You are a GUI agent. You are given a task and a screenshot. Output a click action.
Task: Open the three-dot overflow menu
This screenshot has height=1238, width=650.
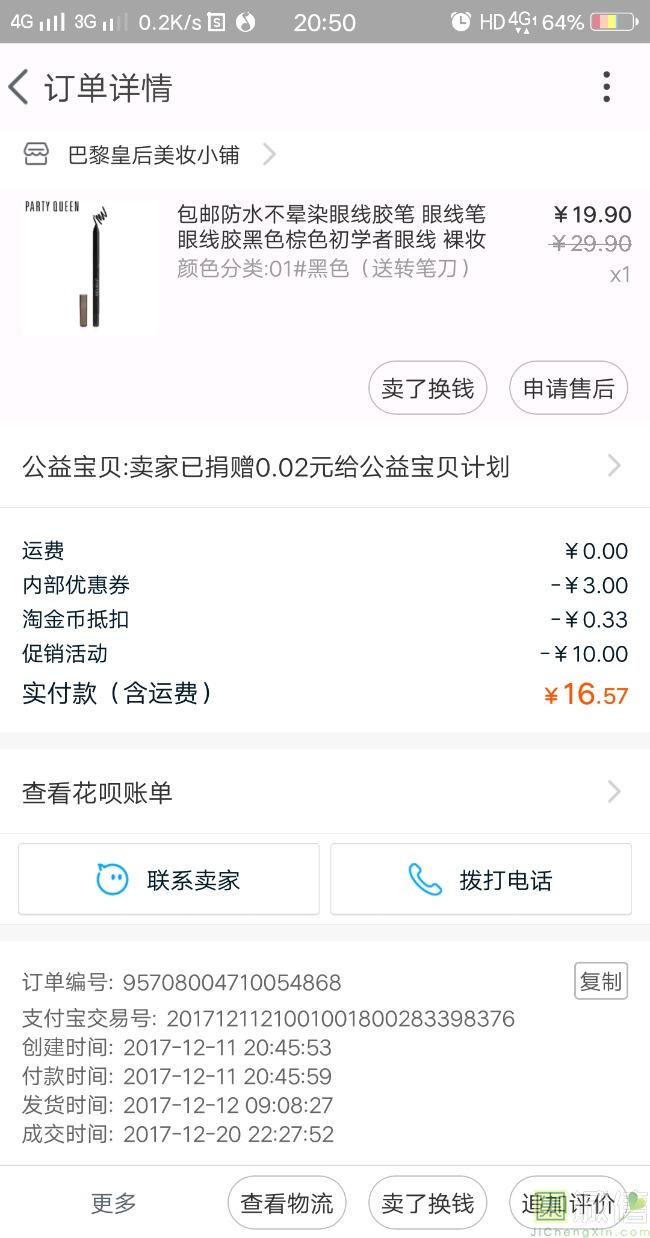pyautogui.click(x=606, y=87)
